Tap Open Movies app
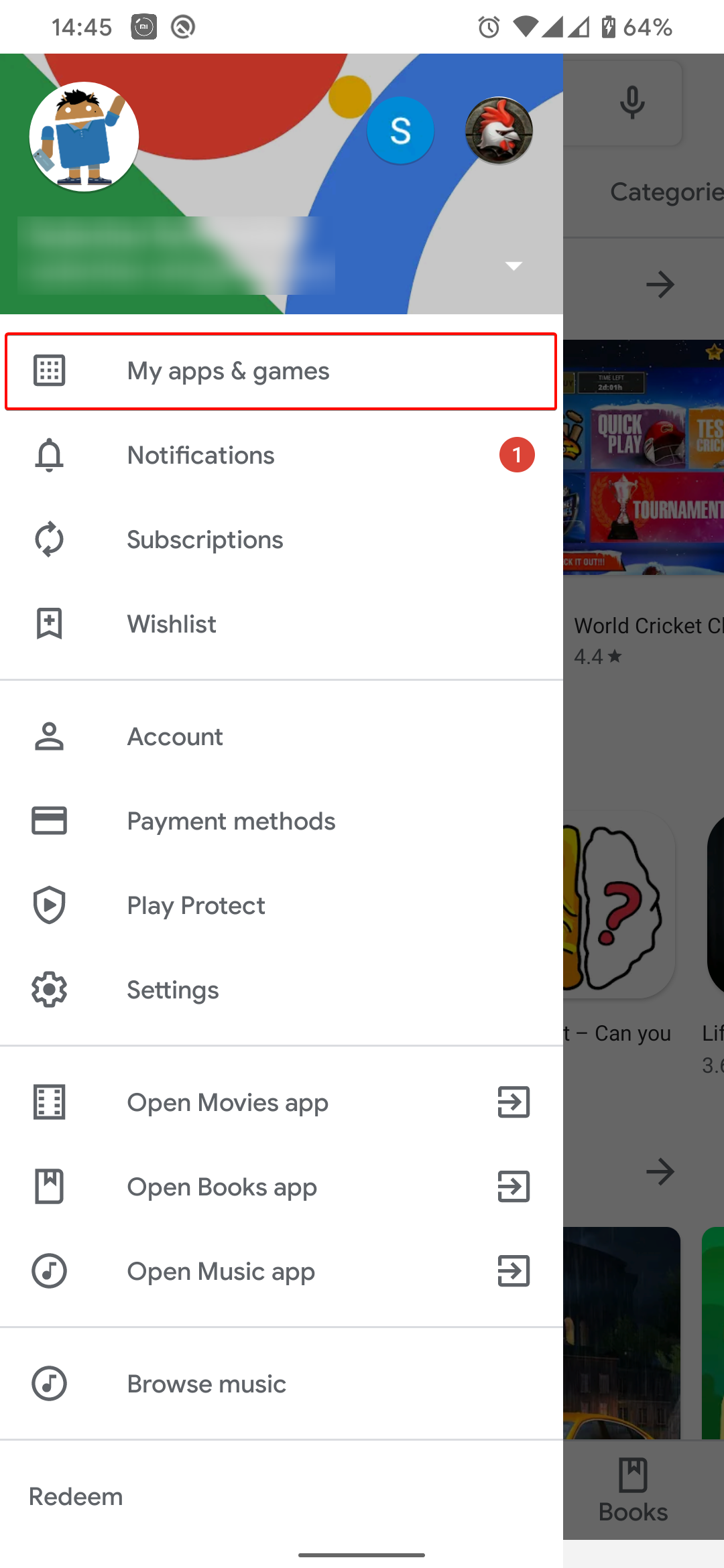724x1568 pixels. tap(281, 1103)
